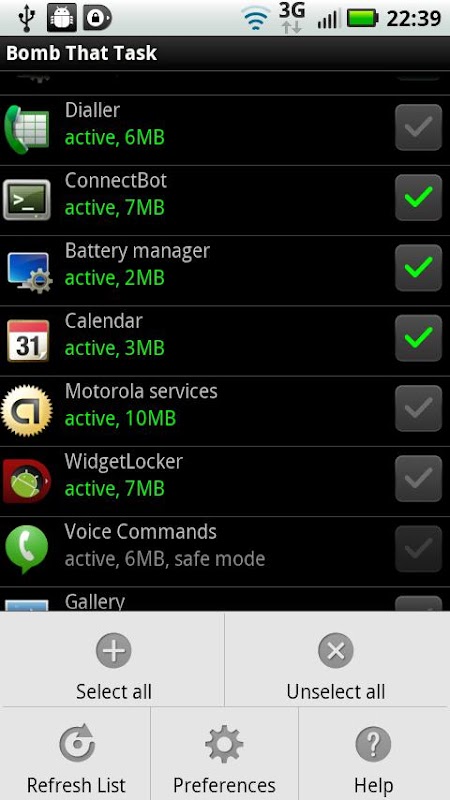Viewport: 450px width, 800px height.
Task: Uncheck Battery manager checkbox
Action: coord(418,268)
